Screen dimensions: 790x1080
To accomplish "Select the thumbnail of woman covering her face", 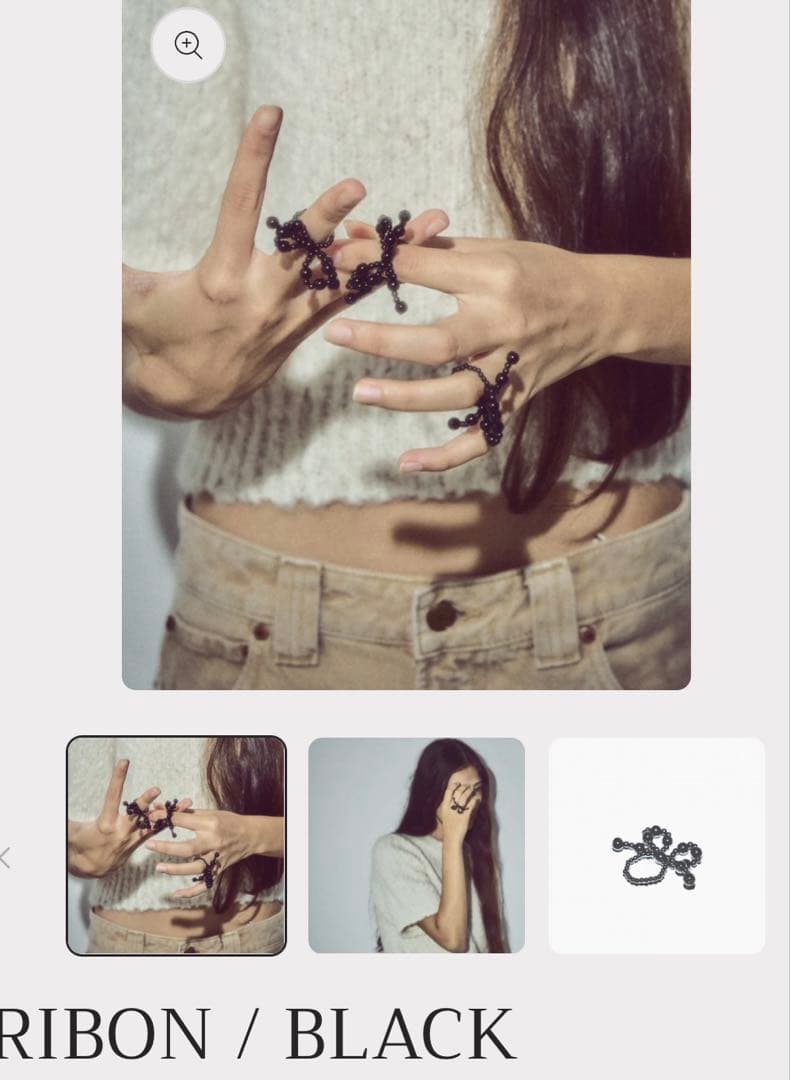I will pyautogui.click(x=416, y=846).
